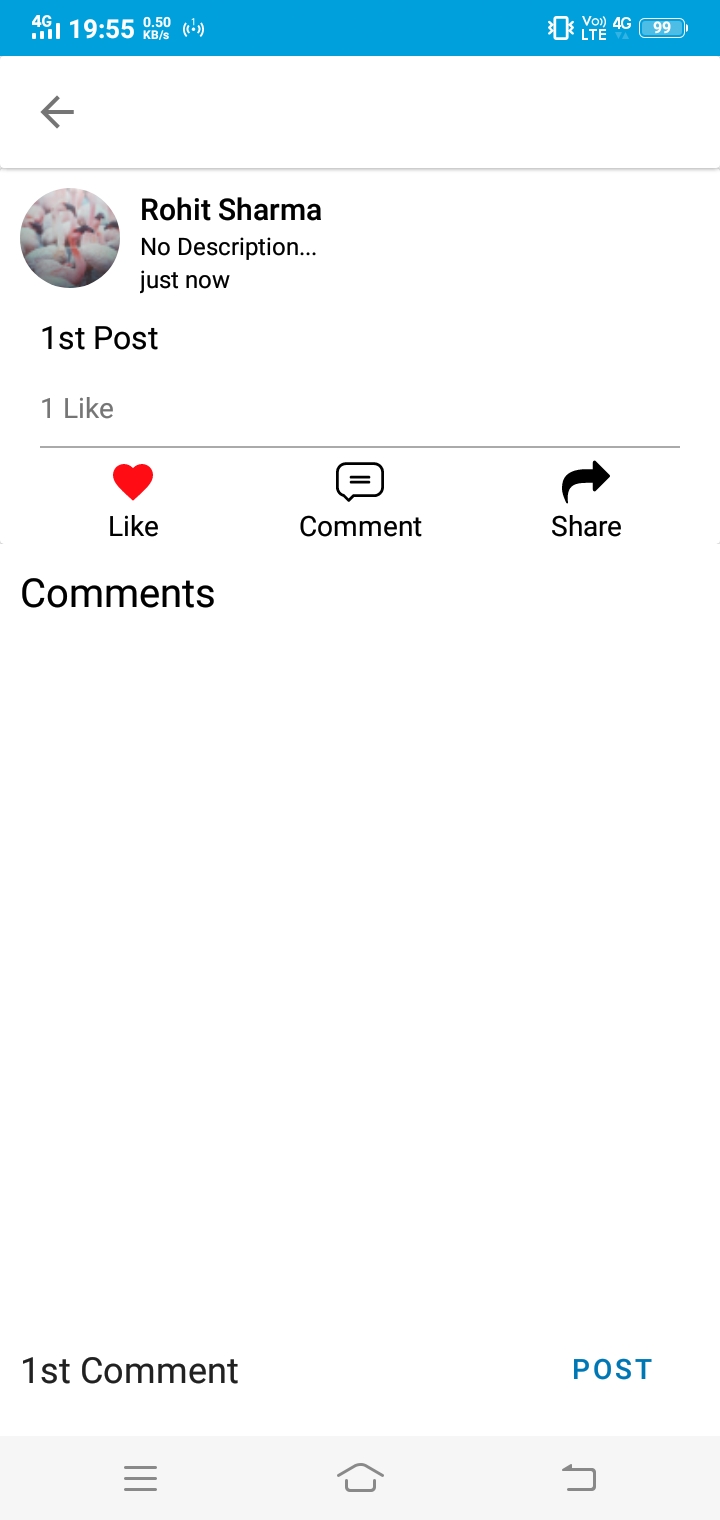Open system recent apps menu

pos(140,1478)
